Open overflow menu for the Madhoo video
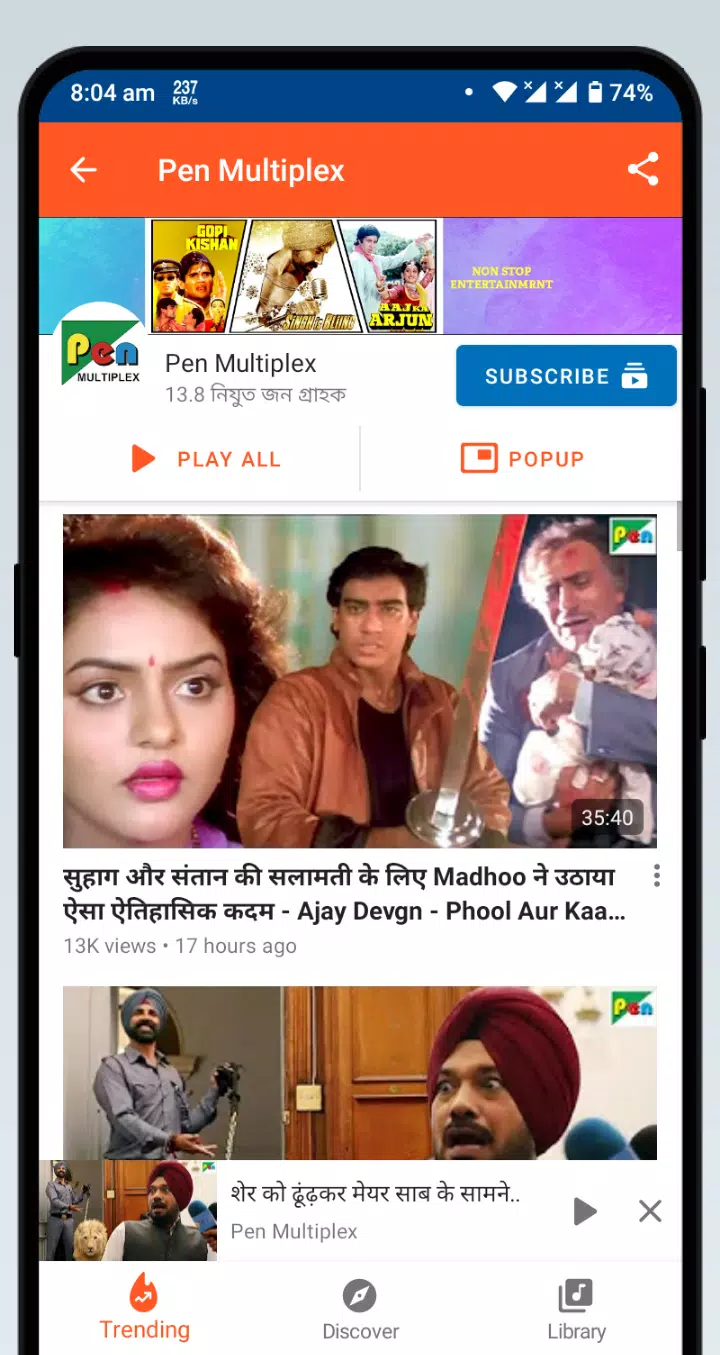Image resolution: width=720 pixels, height=1355 pixels. pyautogui.click(x=656, y=877)
